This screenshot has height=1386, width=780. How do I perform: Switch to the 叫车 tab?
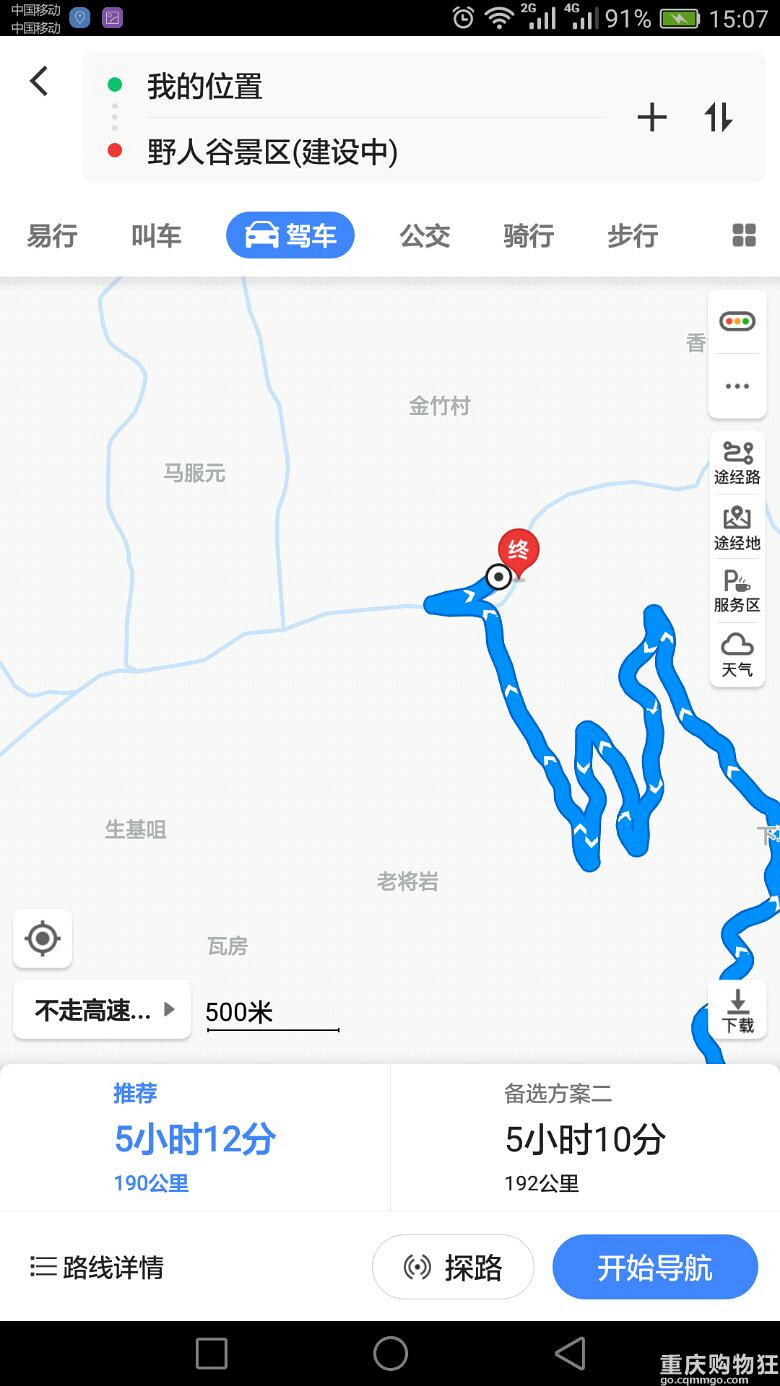tap(156, 236)
